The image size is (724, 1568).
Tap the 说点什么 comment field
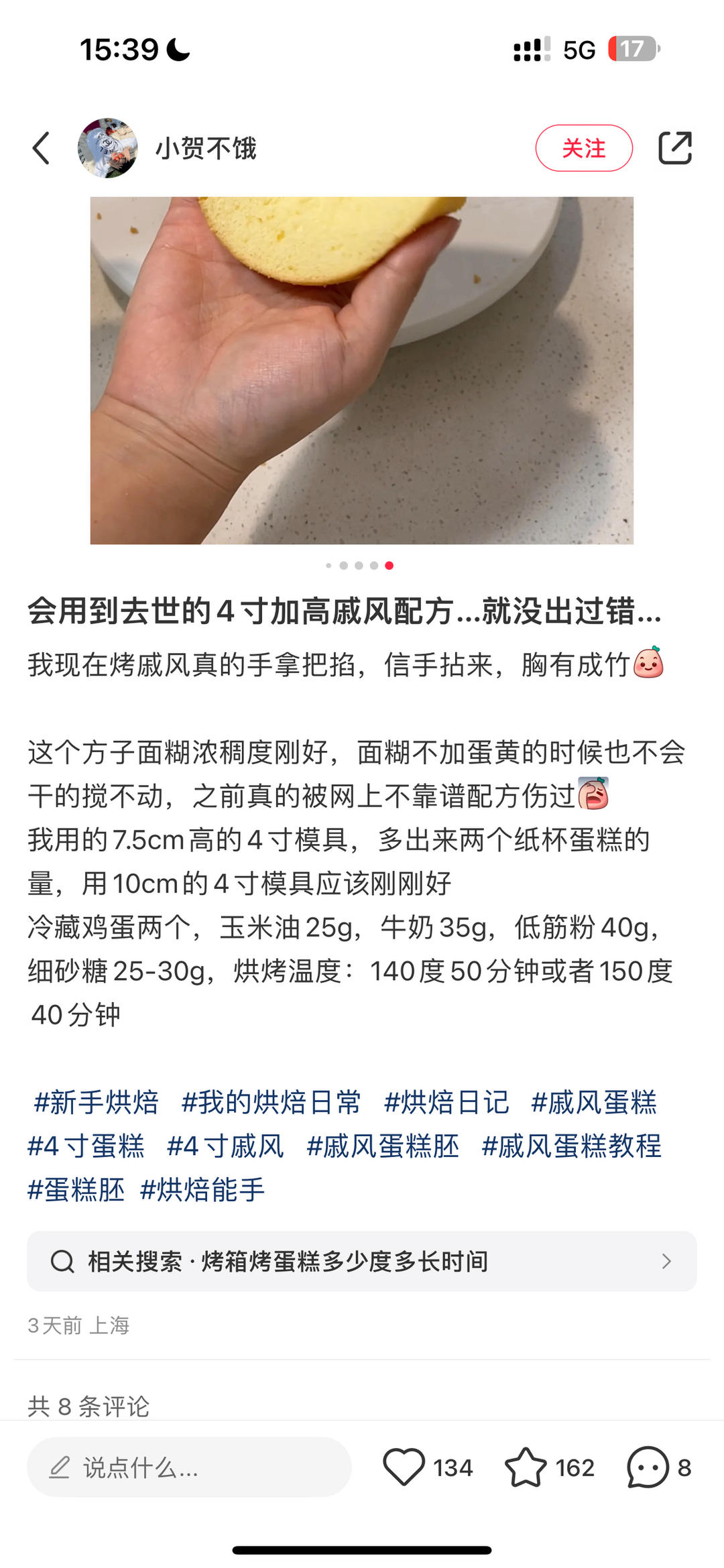[x=189, y=1467]
